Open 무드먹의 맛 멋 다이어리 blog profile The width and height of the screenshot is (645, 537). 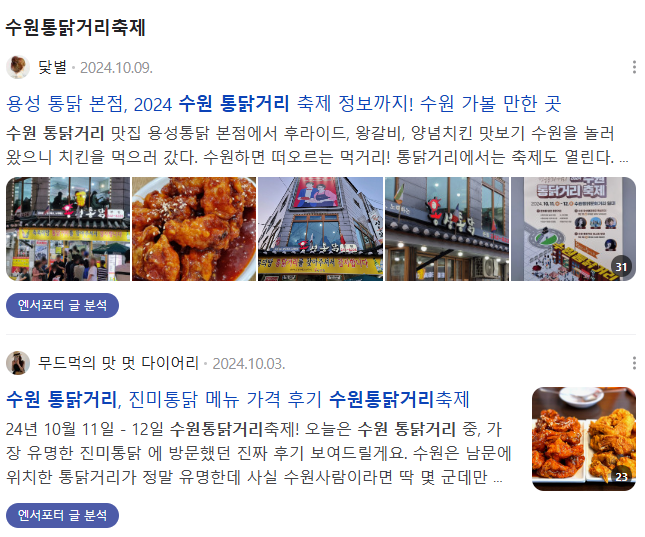118,362
